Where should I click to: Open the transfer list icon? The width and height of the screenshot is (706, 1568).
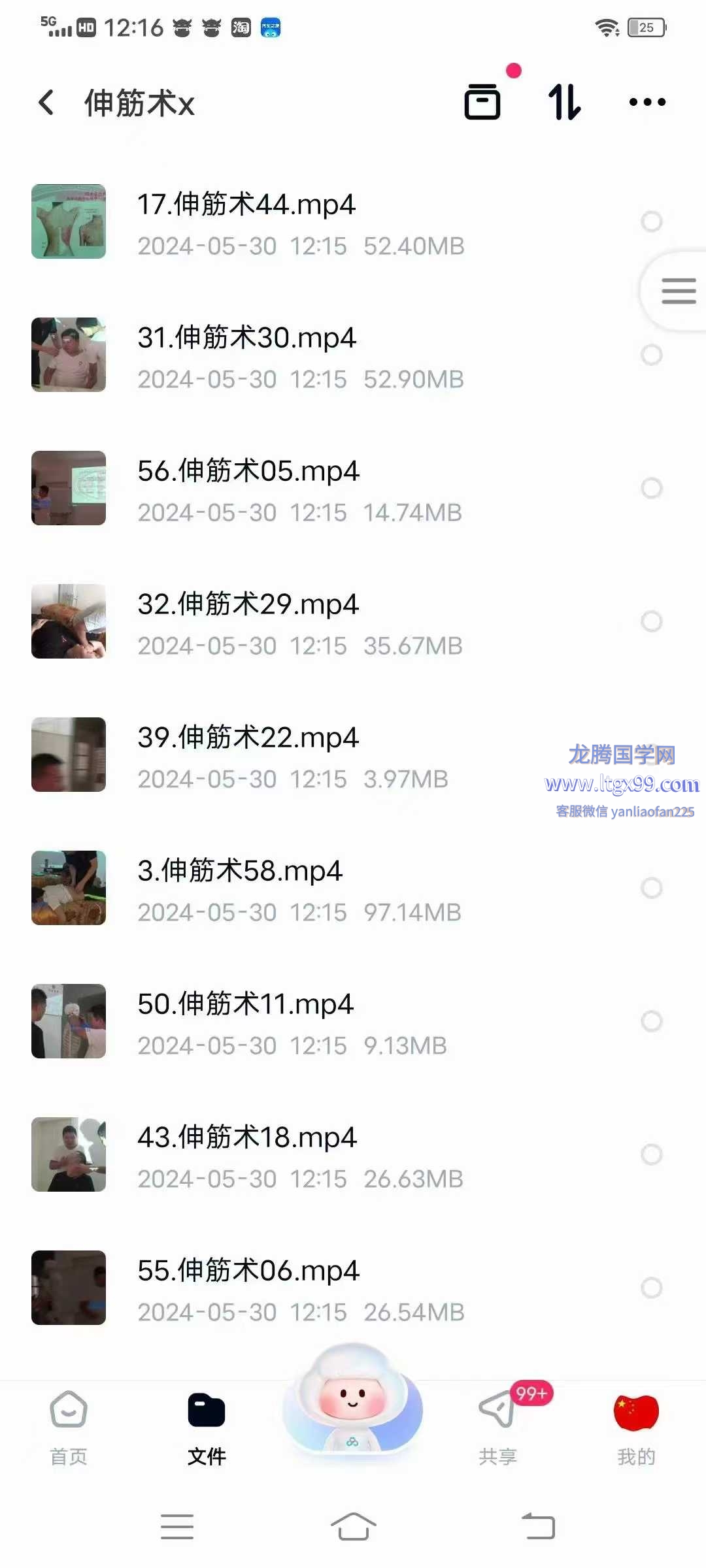coord(482,103)
